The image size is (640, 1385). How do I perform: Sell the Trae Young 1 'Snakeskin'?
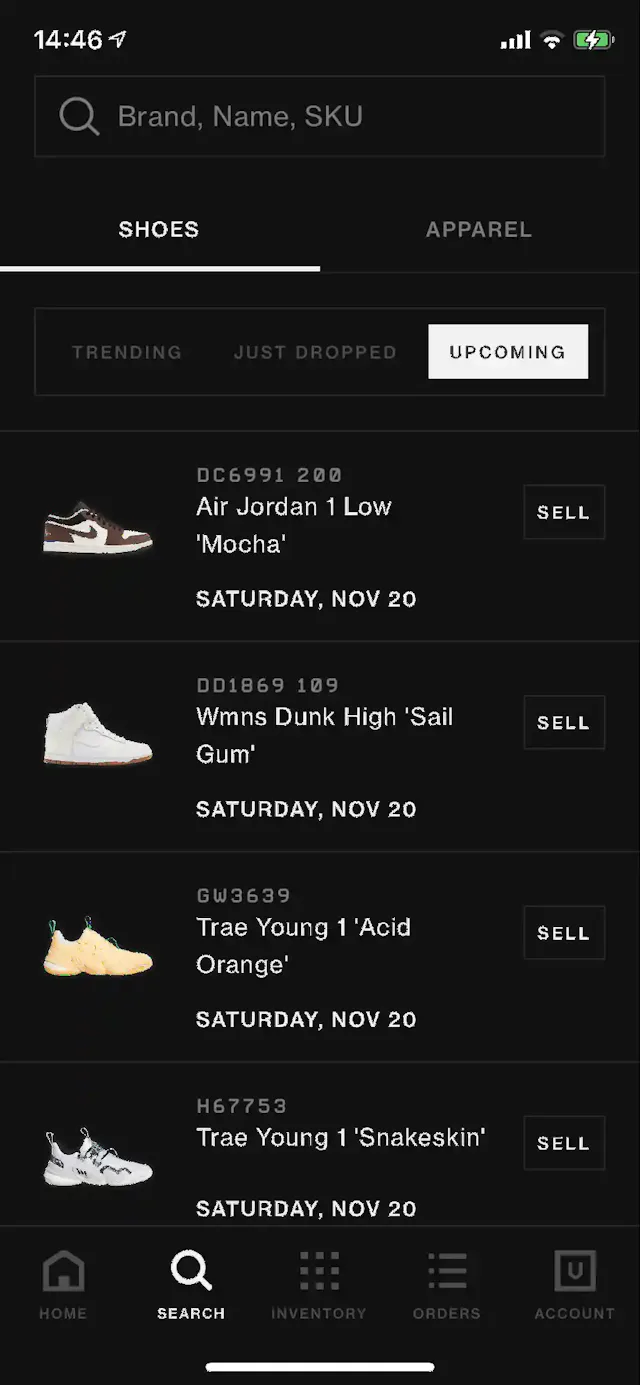pyautogui.click(x=564, y=1143)
